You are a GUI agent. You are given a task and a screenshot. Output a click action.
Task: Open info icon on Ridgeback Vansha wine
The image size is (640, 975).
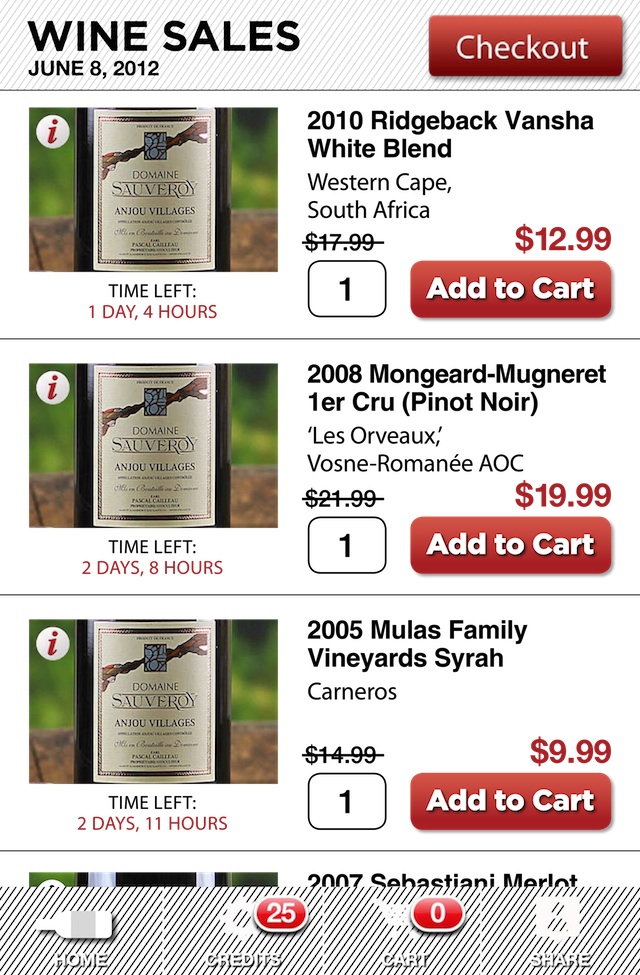52,132
